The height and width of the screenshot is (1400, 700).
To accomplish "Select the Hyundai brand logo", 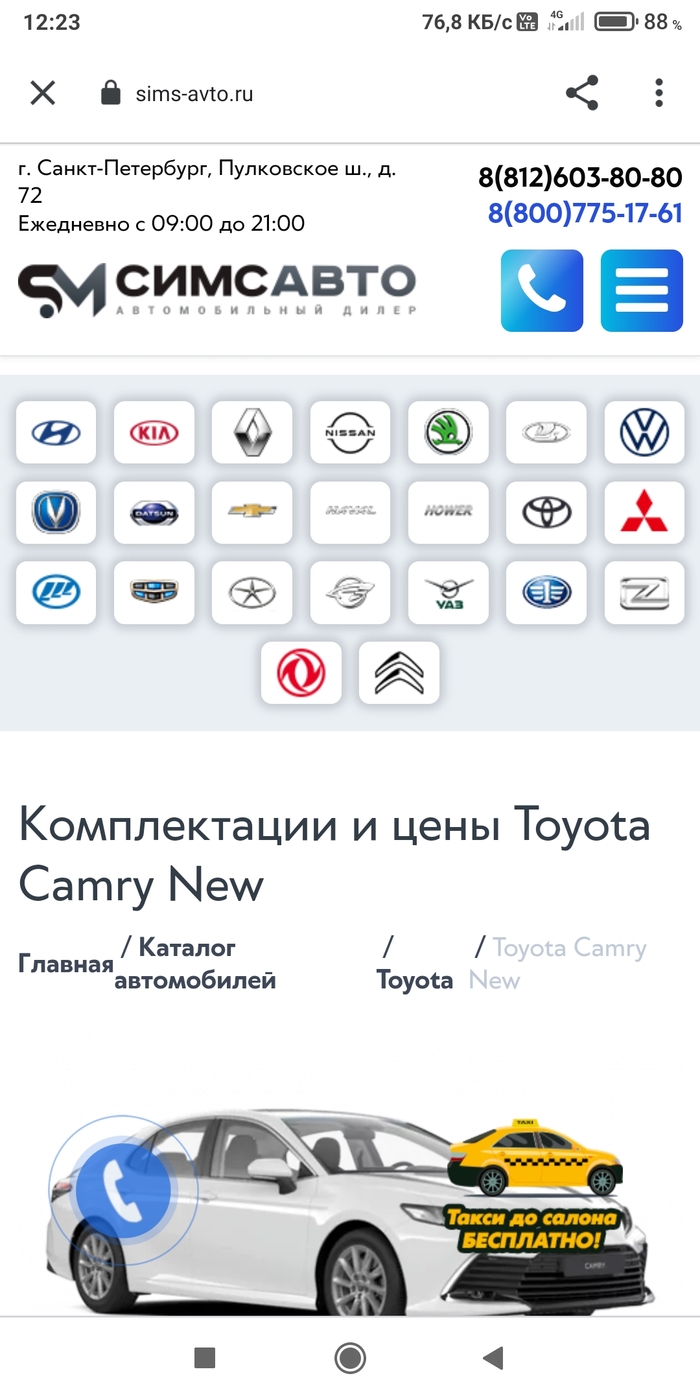I will (x=56, y=433).
